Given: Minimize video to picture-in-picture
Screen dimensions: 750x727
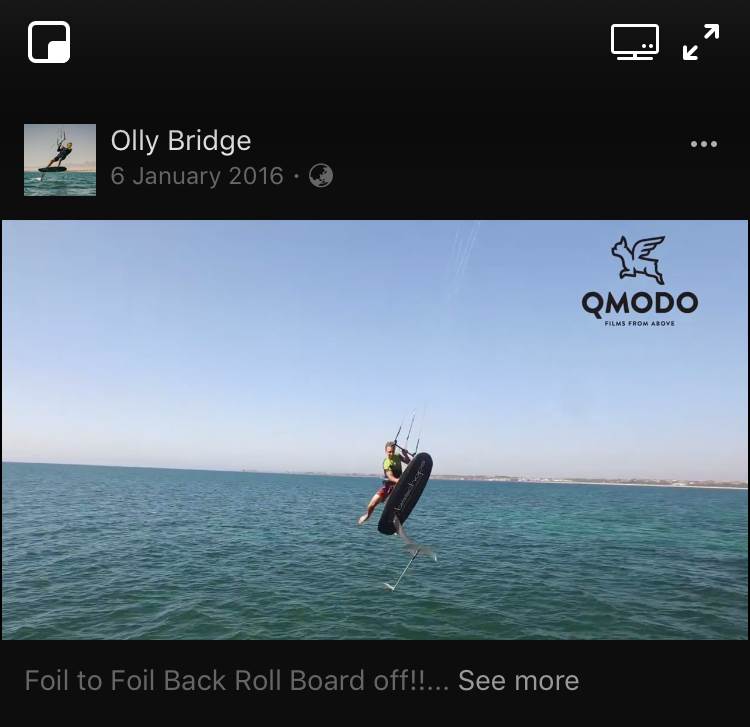Looking at the screenshot, I should click(49, 42).
